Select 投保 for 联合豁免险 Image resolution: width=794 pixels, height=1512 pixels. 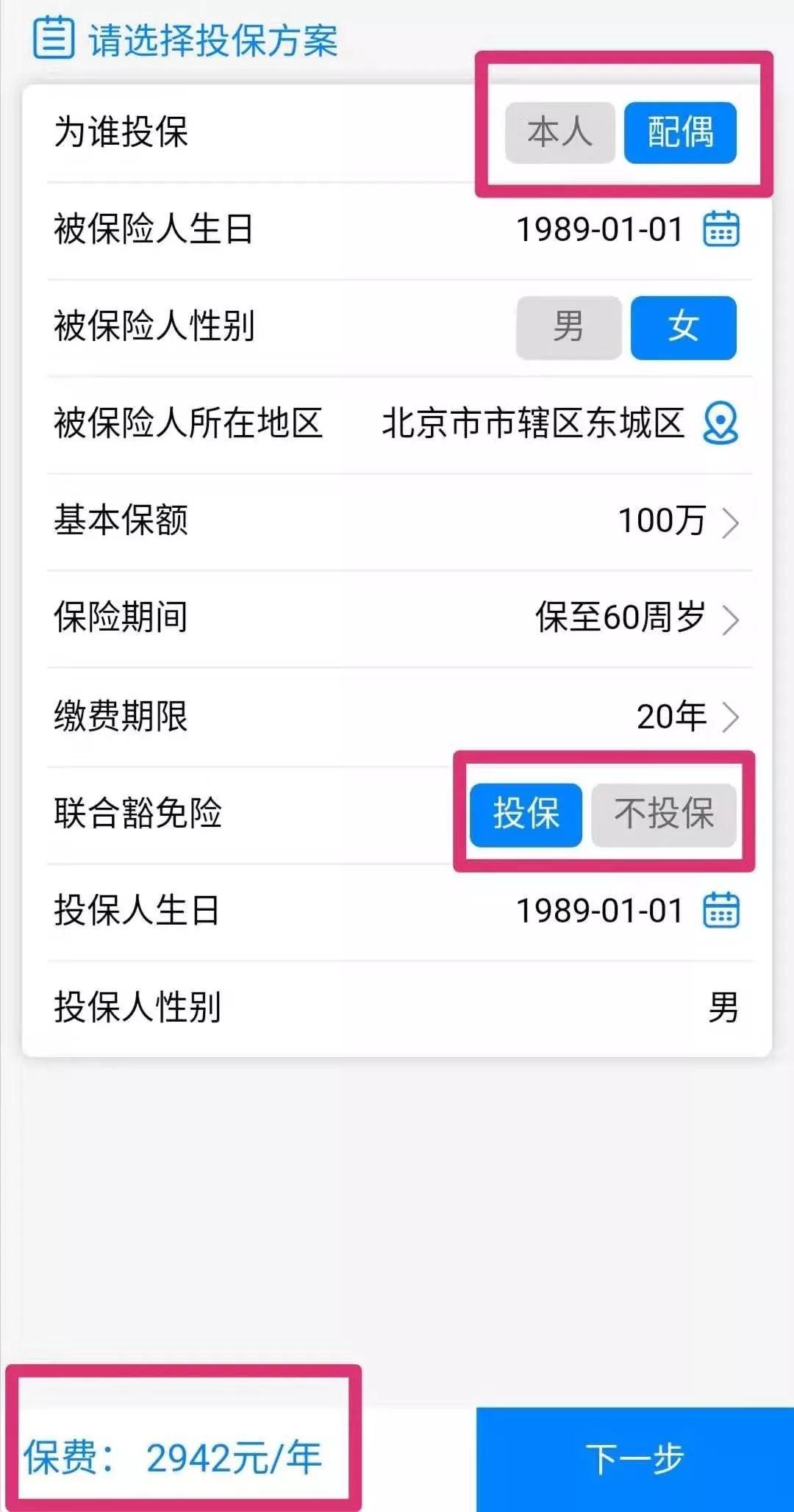(x=526, y=814)
